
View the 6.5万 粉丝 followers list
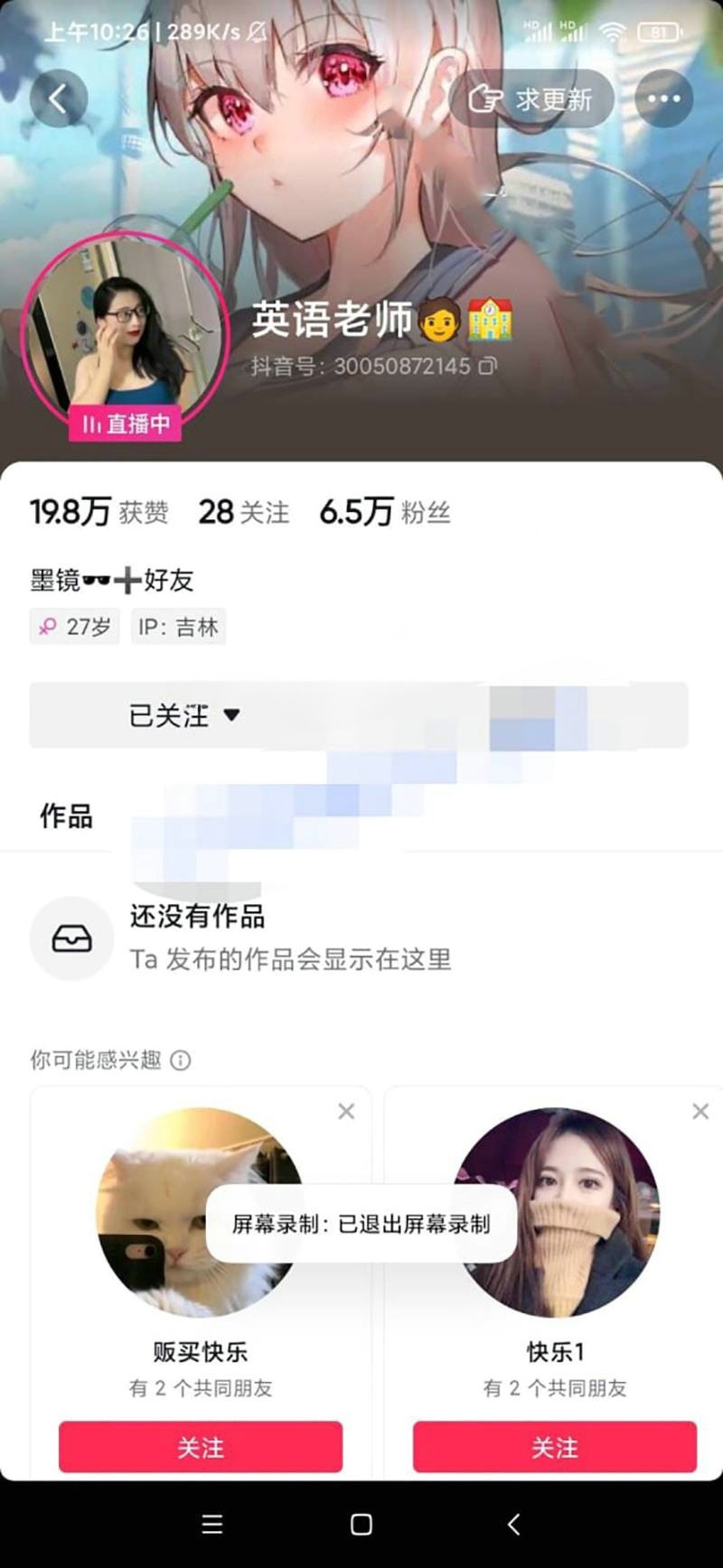[385, 512]
